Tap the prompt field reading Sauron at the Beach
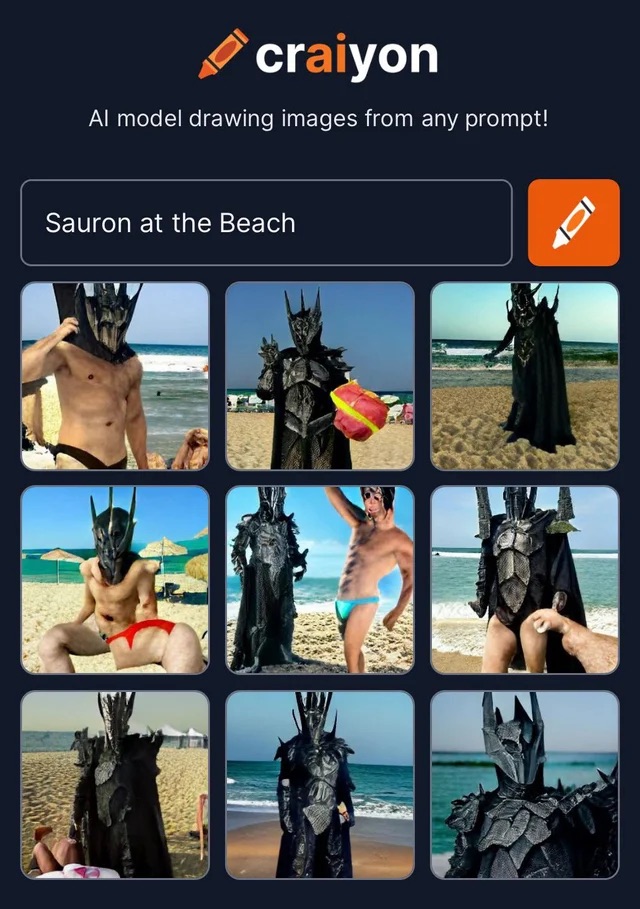The width and height of the screenshot is (640, 909). tap(266, 222)
